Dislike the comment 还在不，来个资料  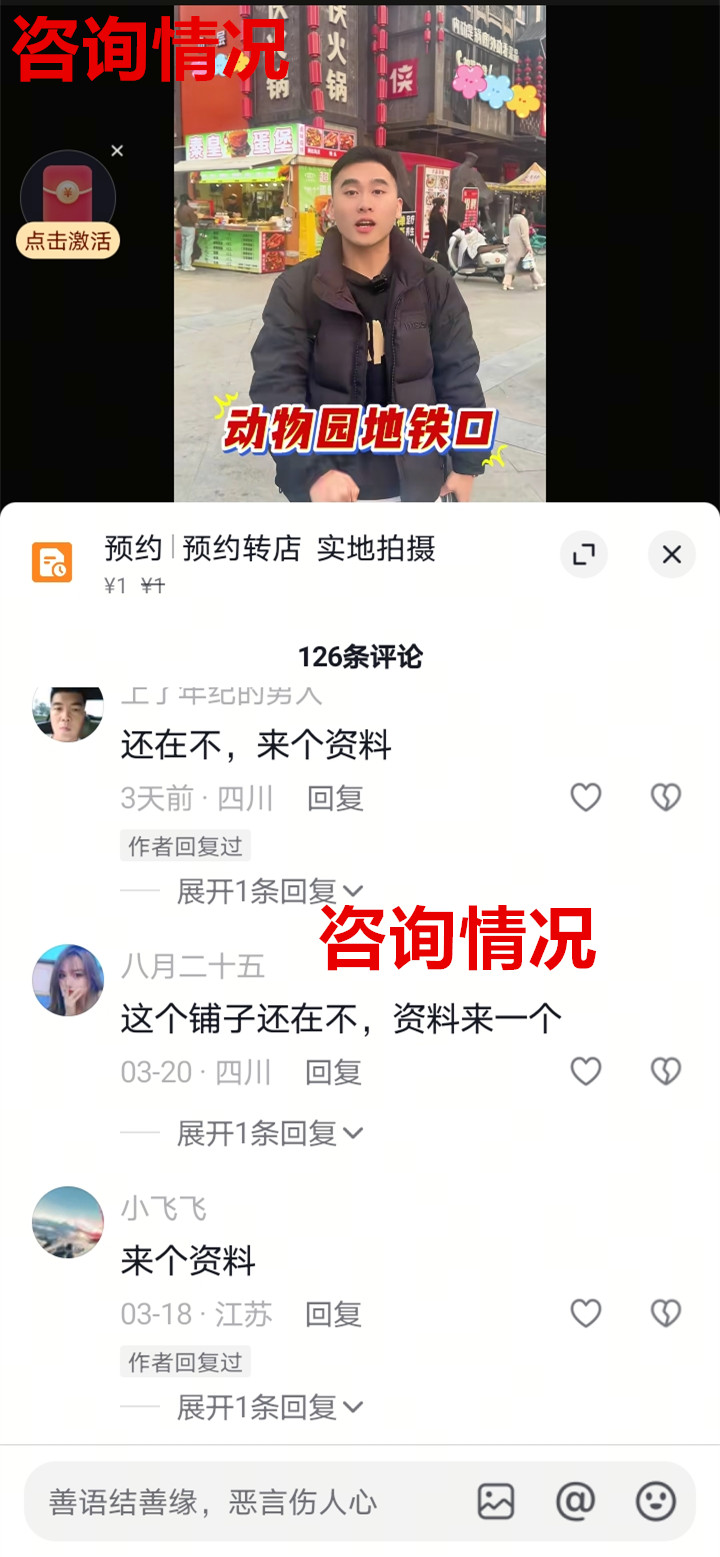click(x=665, y=797)
